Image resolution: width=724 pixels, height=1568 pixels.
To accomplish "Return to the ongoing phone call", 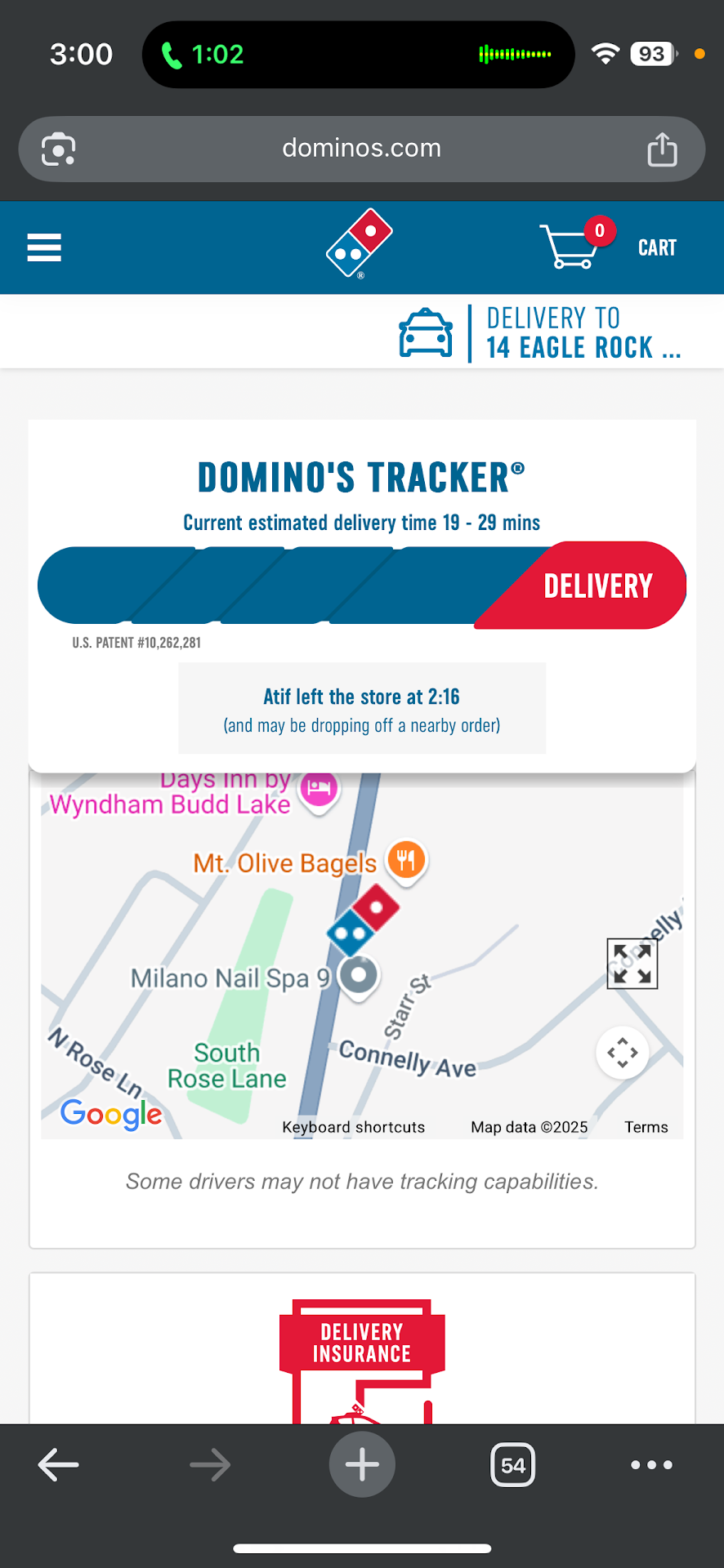I will [204, 55].
